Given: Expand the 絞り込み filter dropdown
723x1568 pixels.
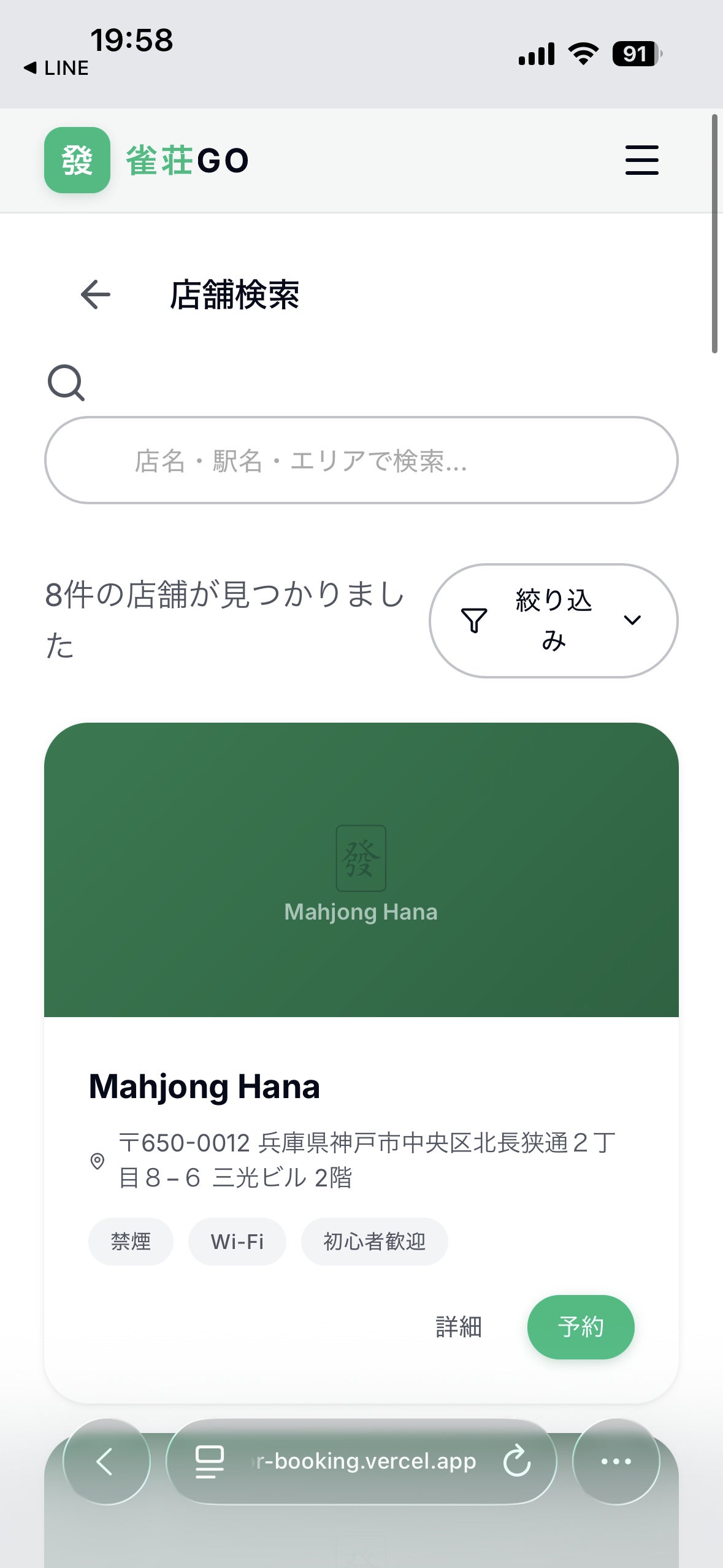Looking at the screenshot, I should 553,621.
